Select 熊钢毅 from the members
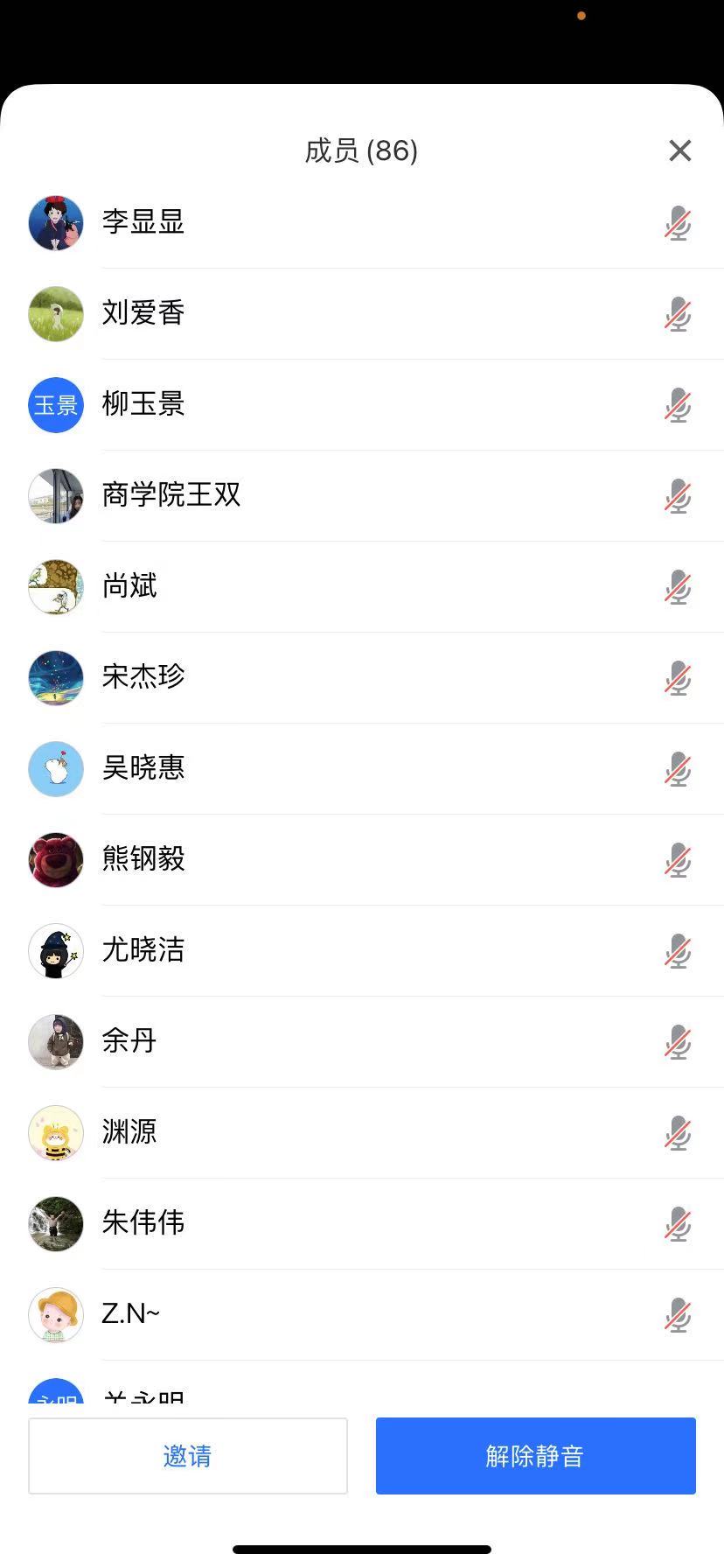Screen dimensions: 724x1568 [x=143, y=859]
